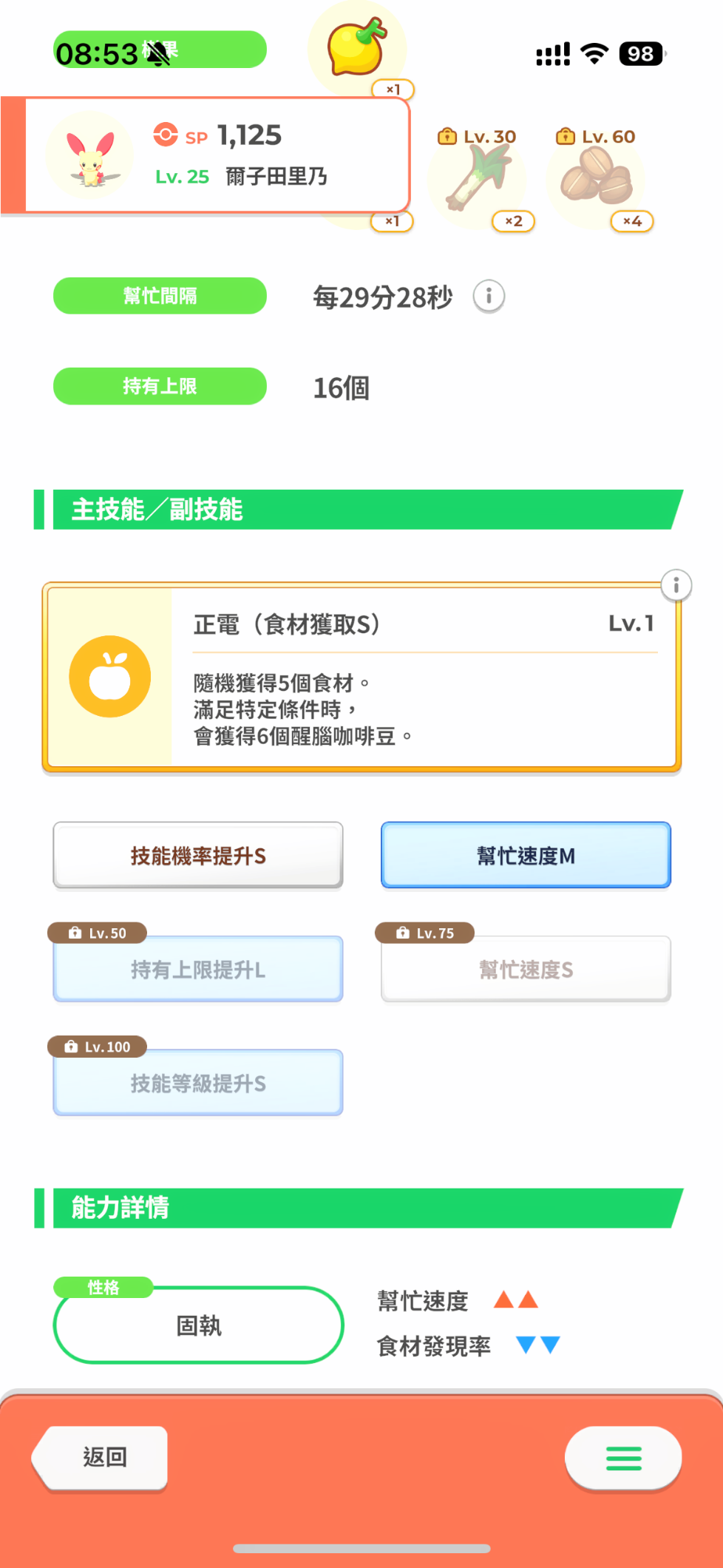Screen dimensions: 723x1568
Task: View the locked 技能等級提升S sub skill
Action: click(198, 1083)
